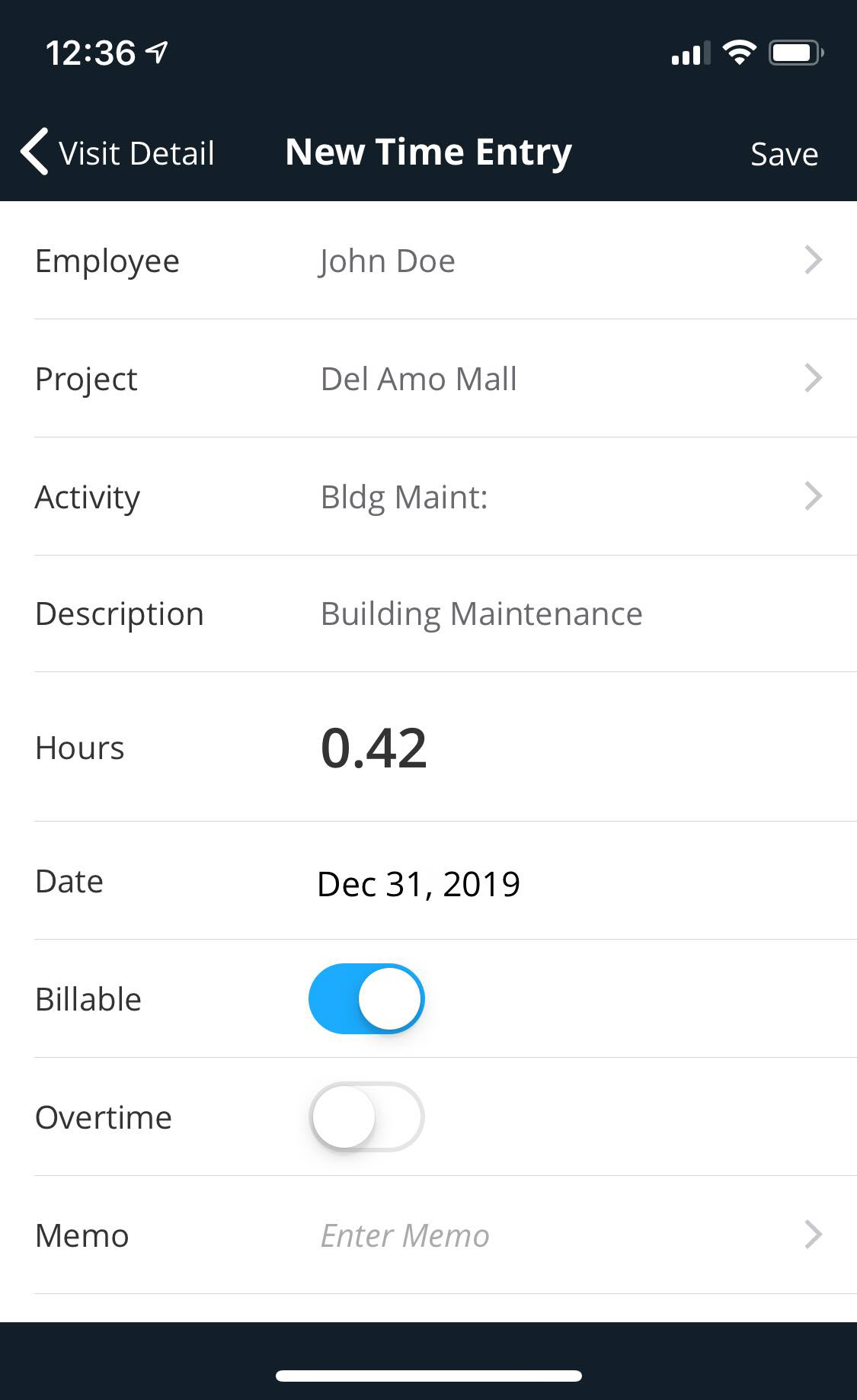Screen dimensions: 857x1400
Task: Expand the Project row showing Del Amo Mall
Action: coord(418,378)
